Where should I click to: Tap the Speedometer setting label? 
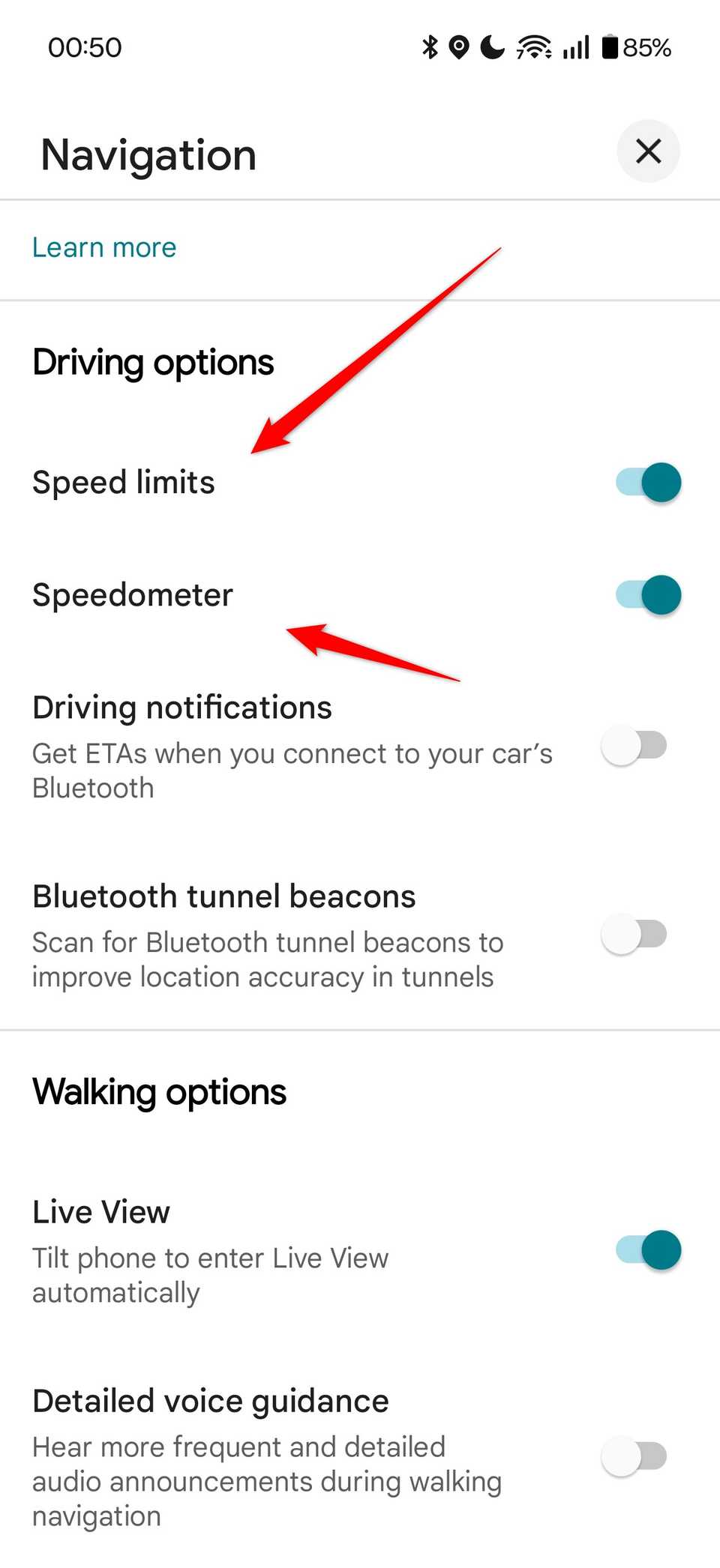[133, 595]
